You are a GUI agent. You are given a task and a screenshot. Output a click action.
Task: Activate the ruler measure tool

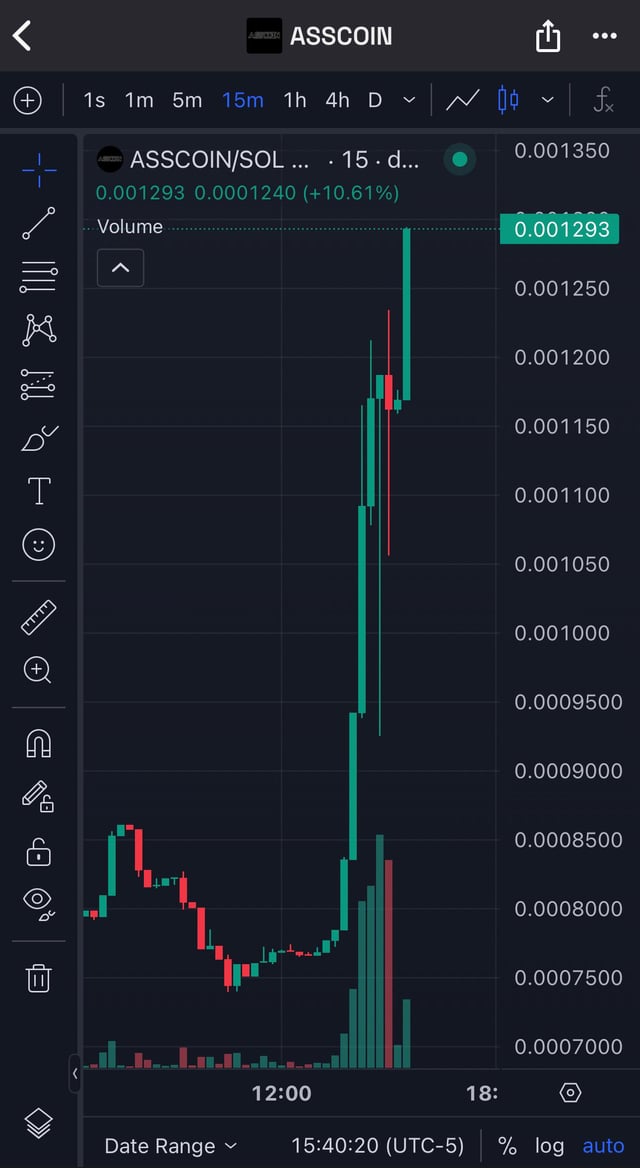(38, 618)
